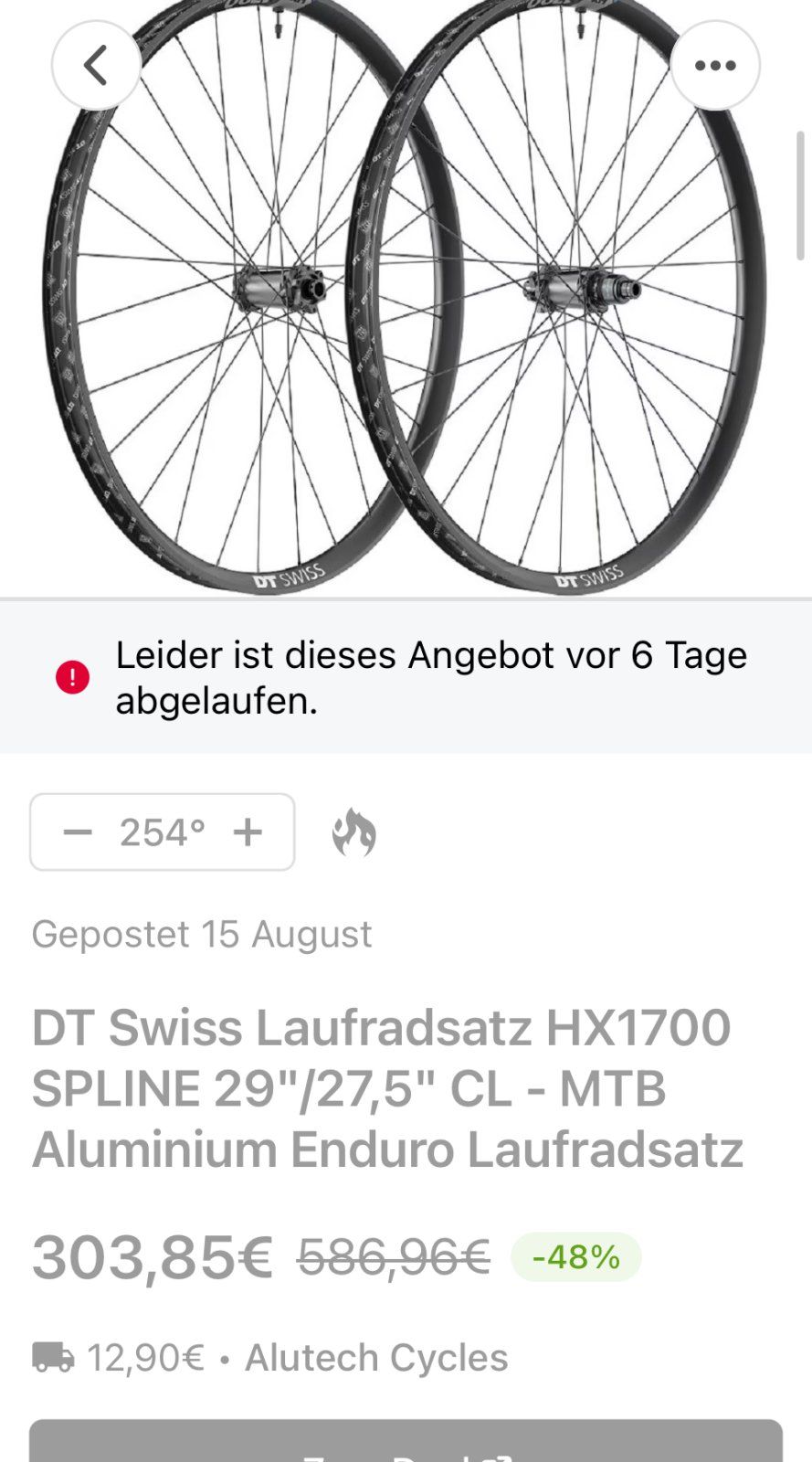Tap the gray deal button at bottom
This screenshot has height=1462, width=812.
click(x=406, y=1442)
